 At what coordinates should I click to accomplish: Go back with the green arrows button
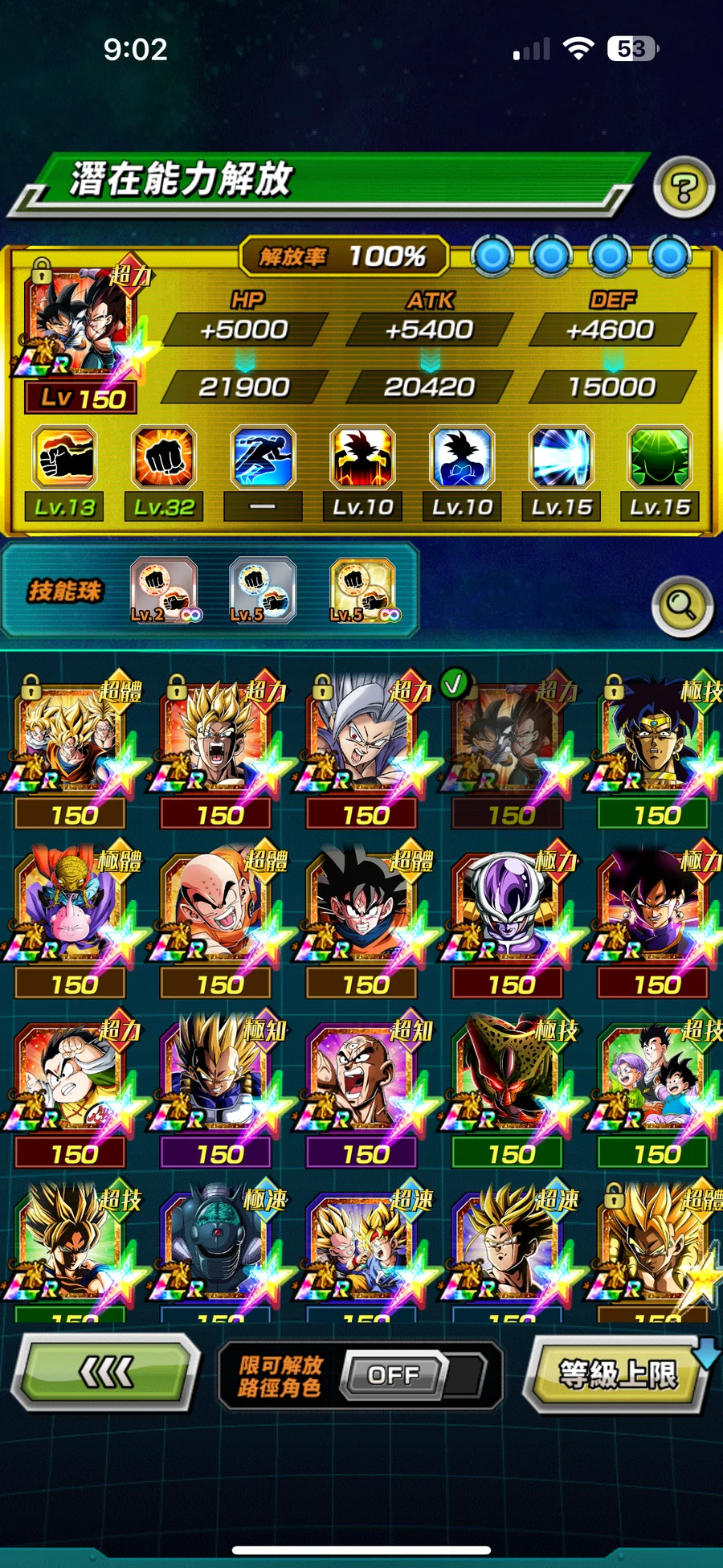(x=105, y=1372)
